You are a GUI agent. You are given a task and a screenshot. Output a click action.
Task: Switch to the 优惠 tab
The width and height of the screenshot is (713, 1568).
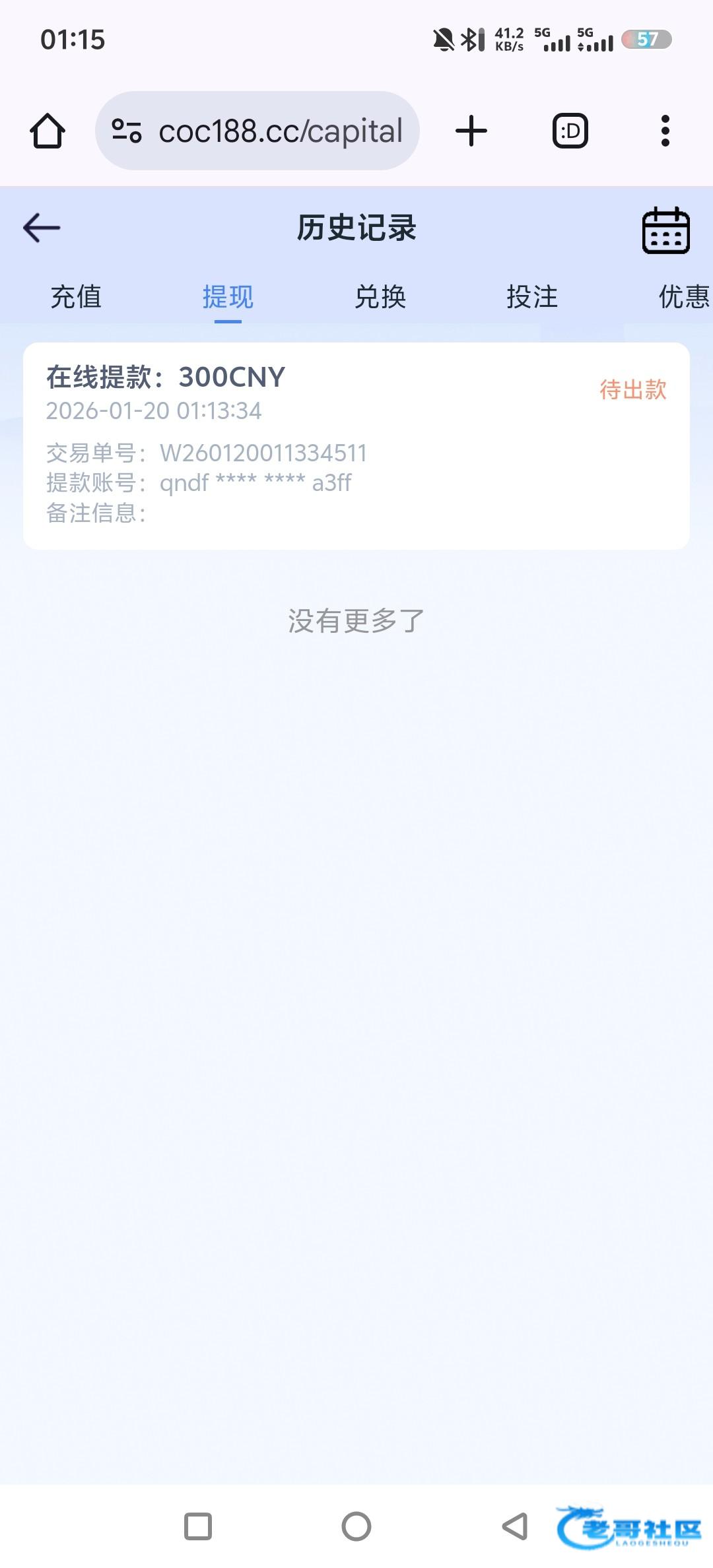683,297
